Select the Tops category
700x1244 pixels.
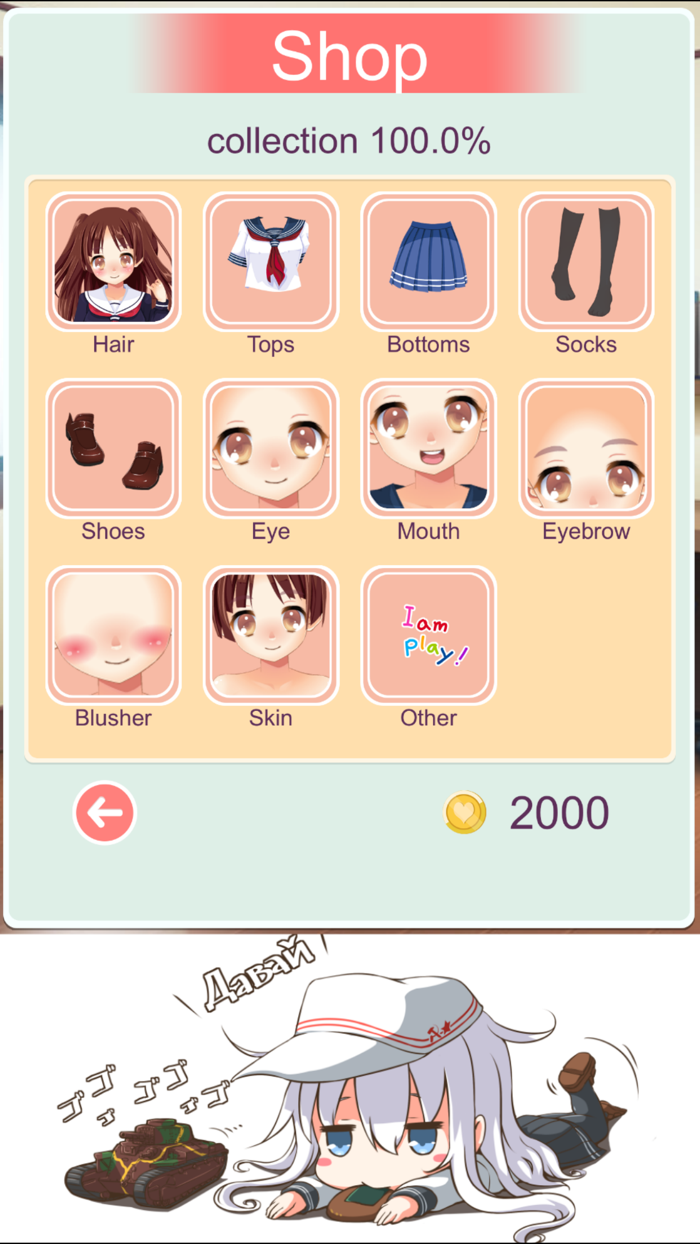coord(271,262)
